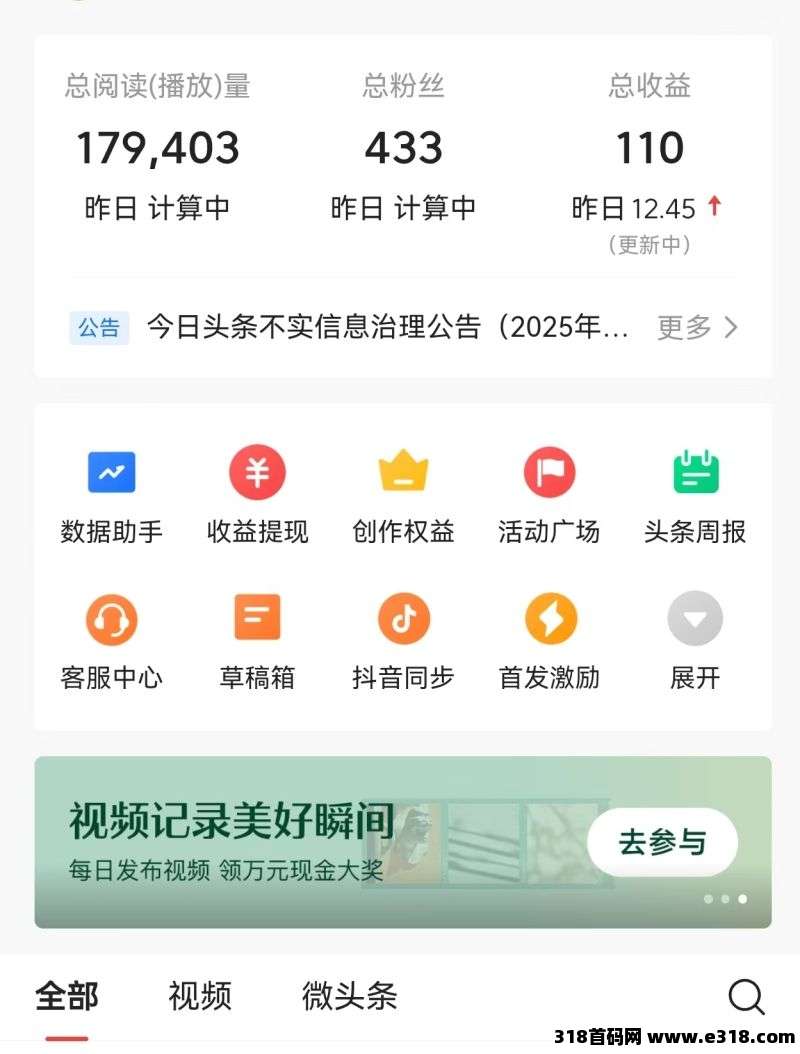
Task: Switch to the 视频 tab
Action: click(200, 996)
